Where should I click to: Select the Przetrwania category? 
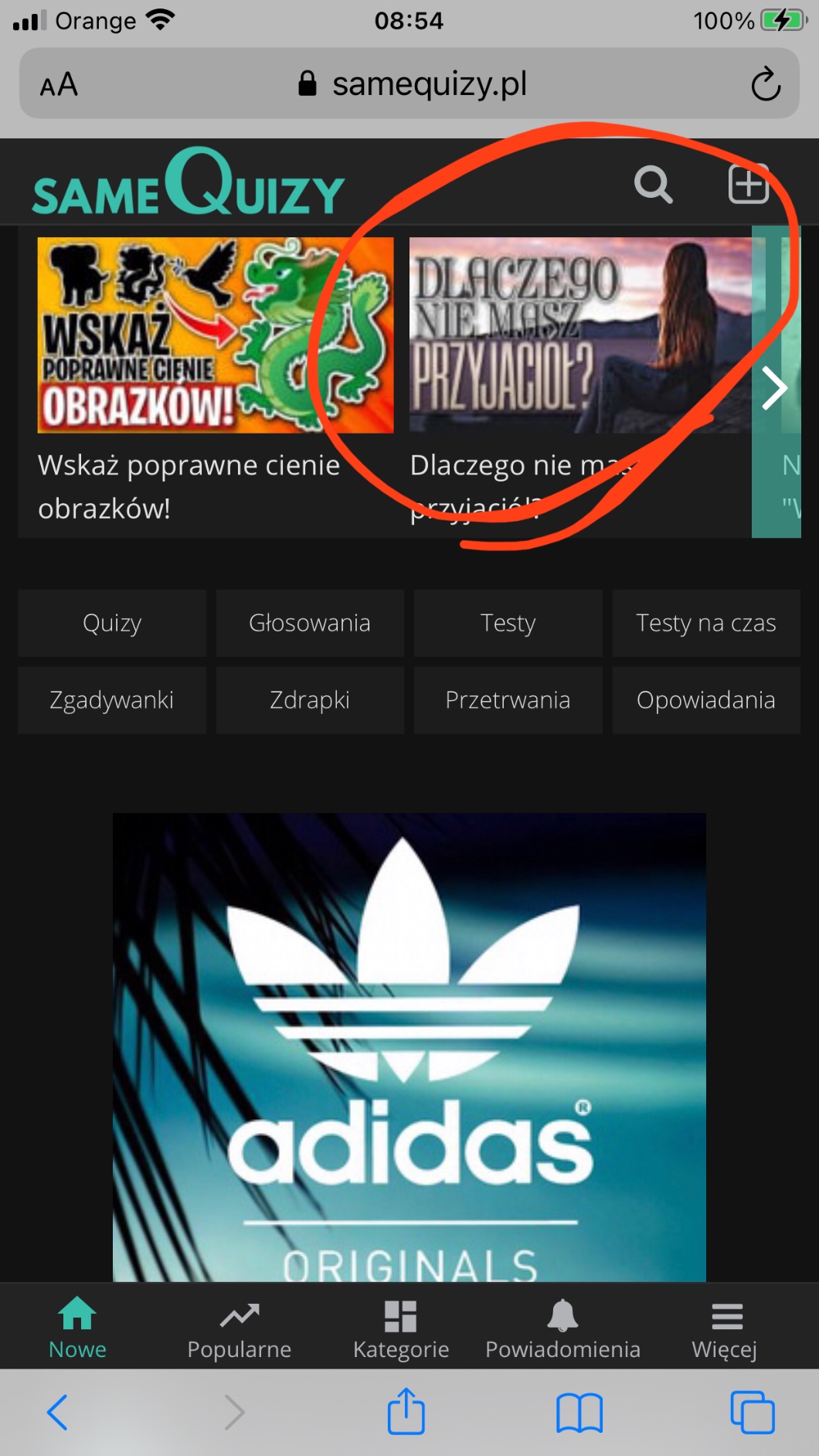coord(508,700)
